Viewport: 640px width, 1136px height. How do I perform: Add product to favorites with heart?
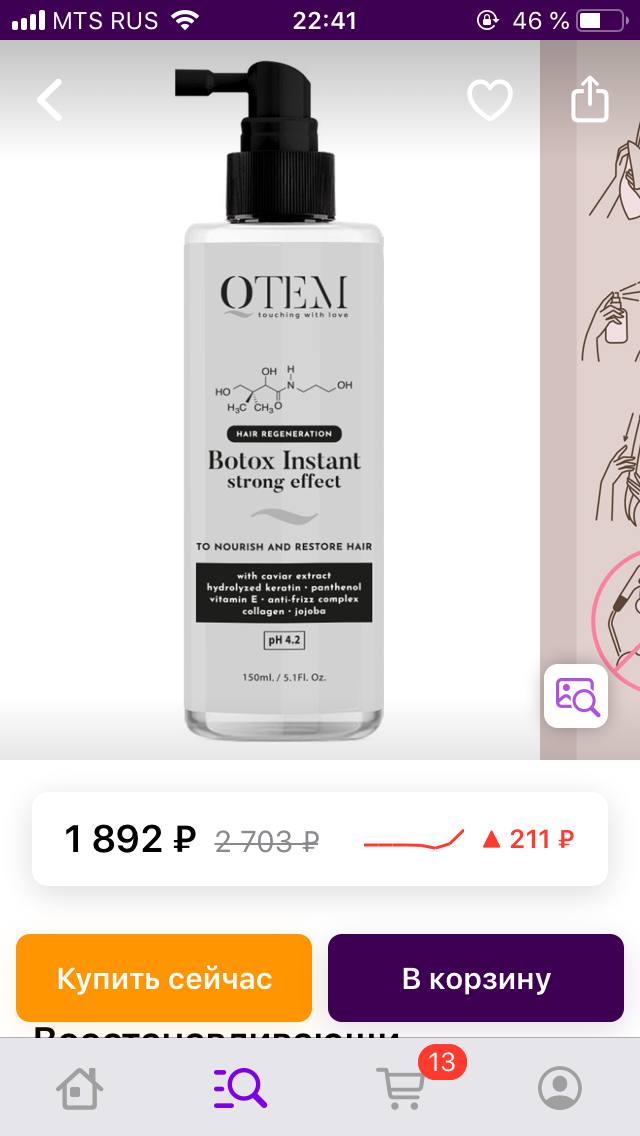coord(490,100)
